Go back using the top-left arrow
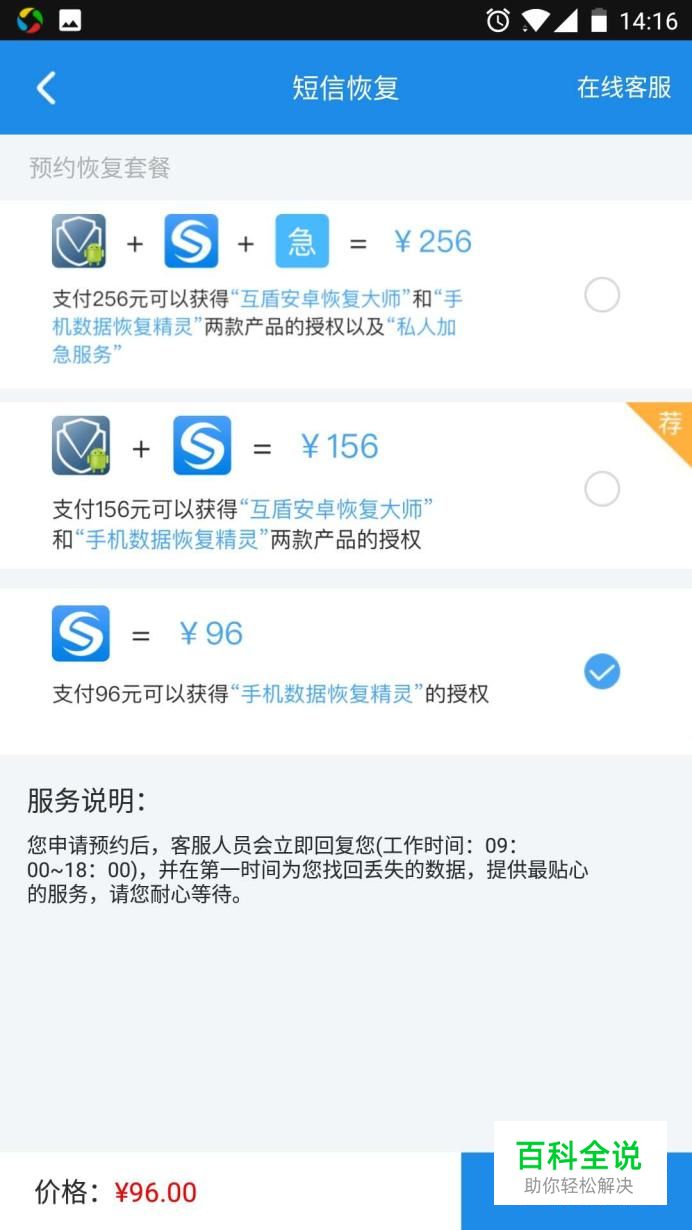The height and width of the screenshot is (1230, 692). [46, 88]
